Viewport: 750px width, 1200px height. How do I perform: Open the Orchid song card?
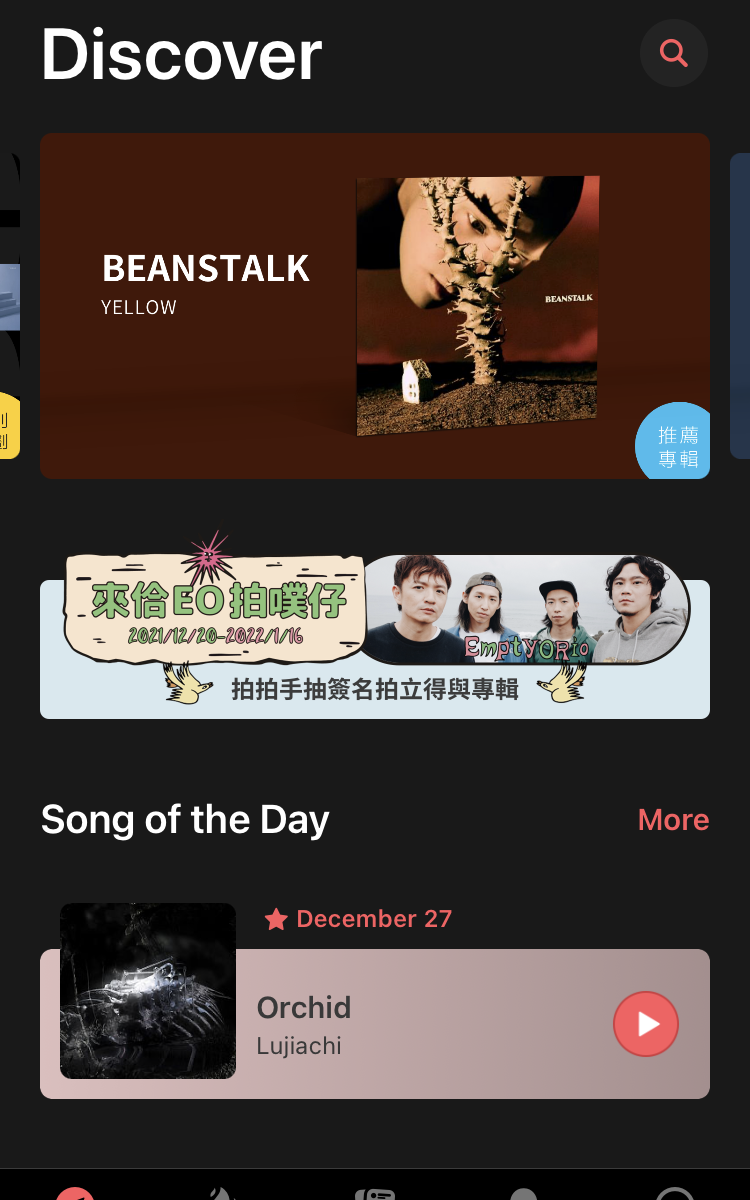420,1024
